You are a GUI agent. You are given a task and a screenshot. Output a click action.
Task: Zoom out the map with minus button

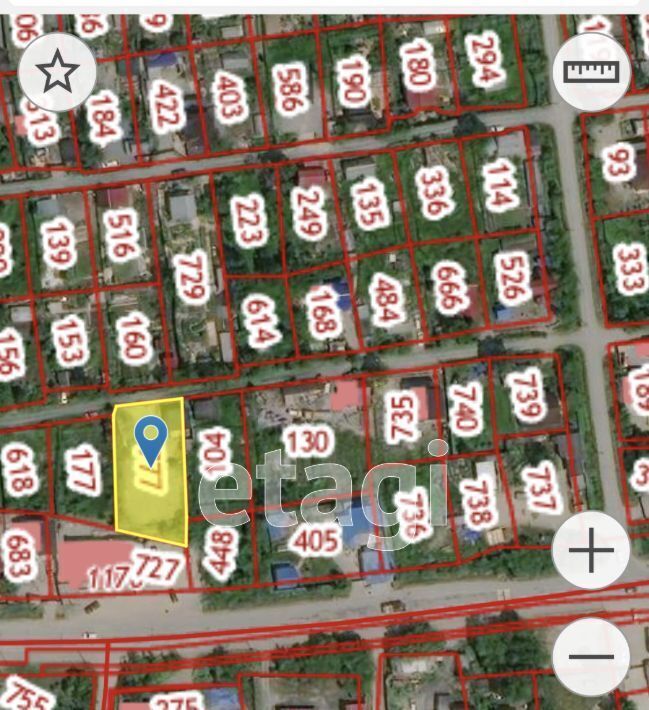click(591, 657)
